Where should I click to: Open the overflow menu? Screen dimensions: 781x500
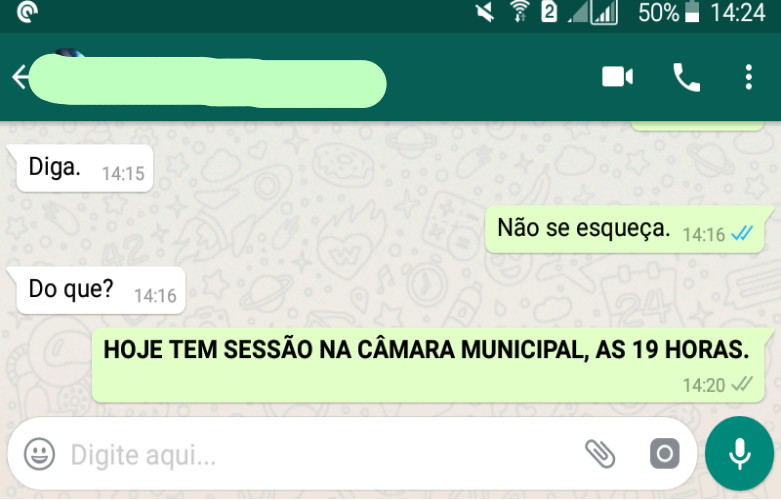coord(748,77)
